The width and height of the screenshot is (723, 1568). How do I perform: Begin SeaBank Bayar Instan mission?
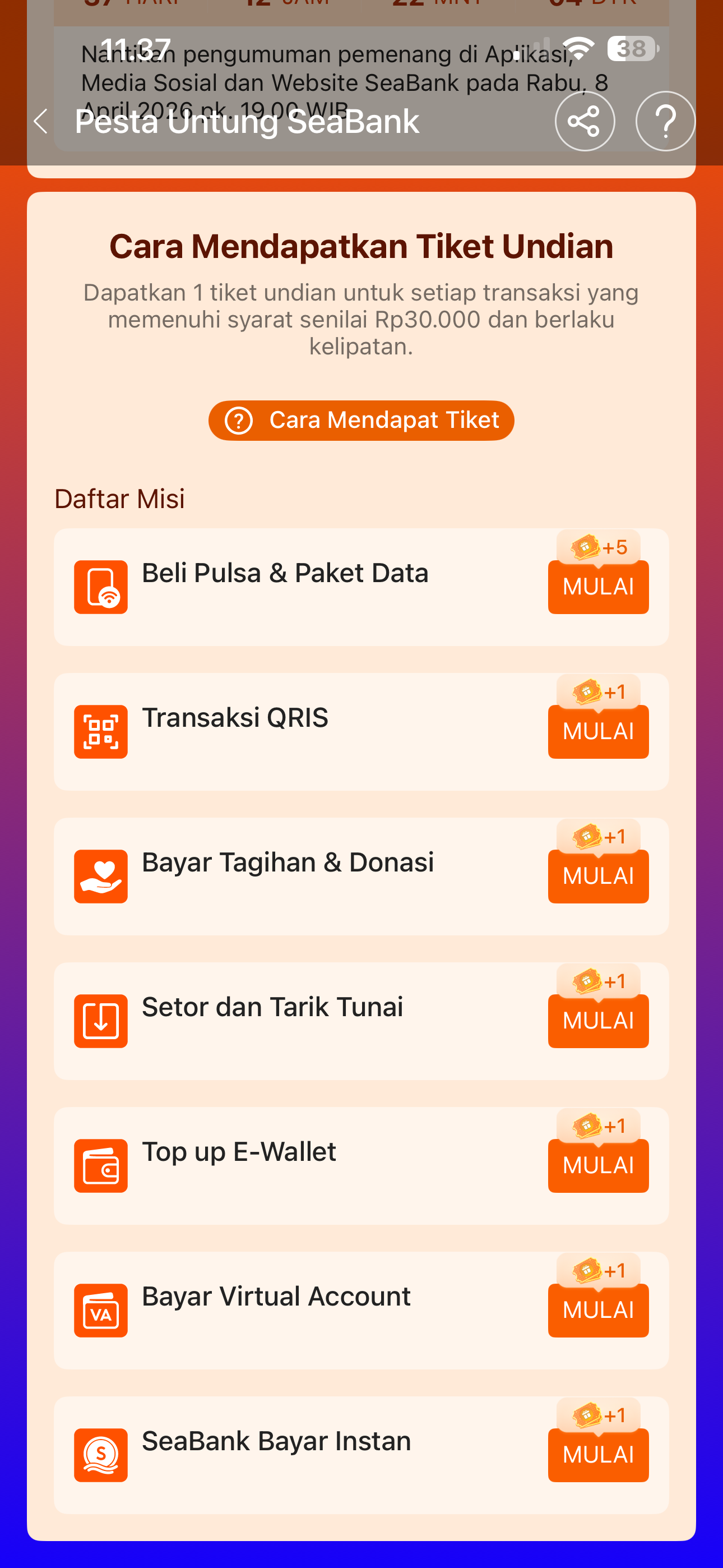[597, 1455]
